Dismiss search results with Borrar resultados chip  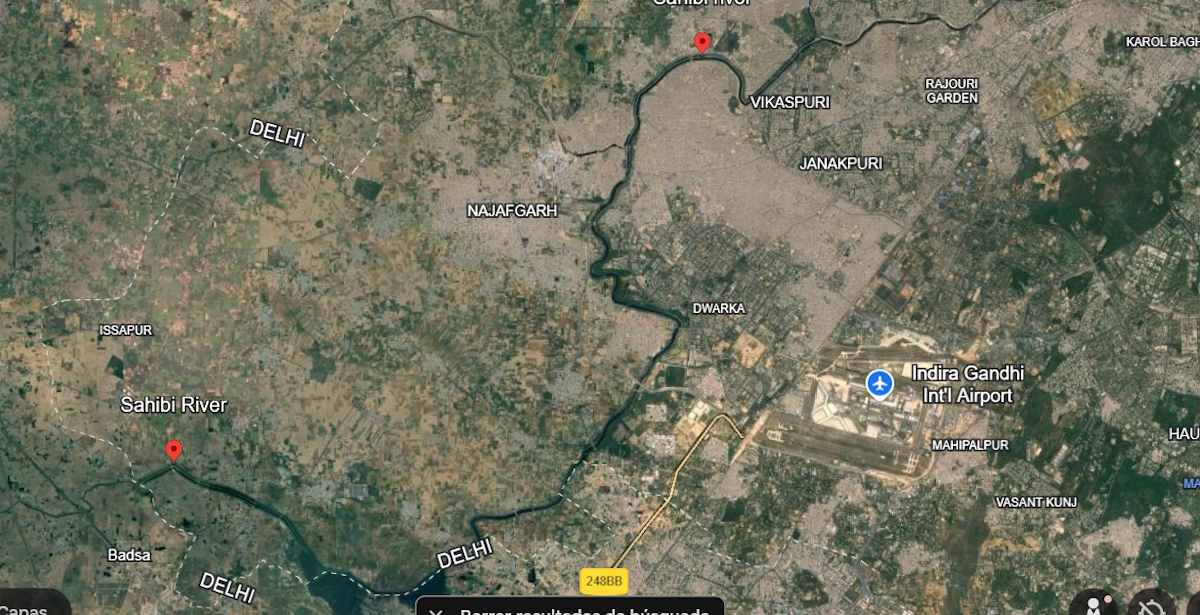[570, 608]
